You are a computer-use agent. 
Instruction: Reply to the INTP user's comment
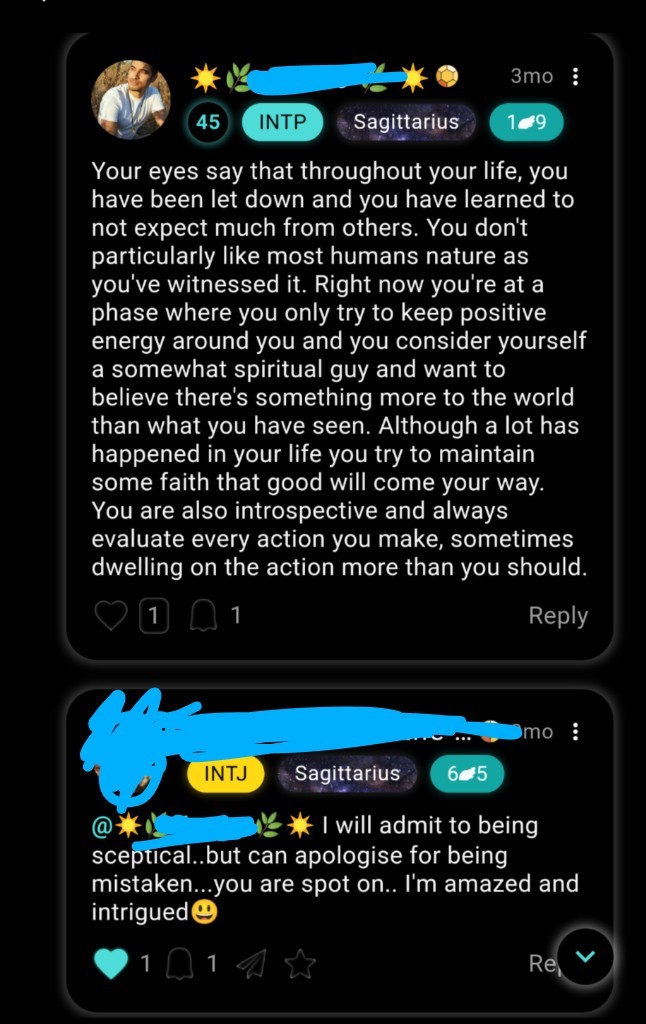pos(557,616)
